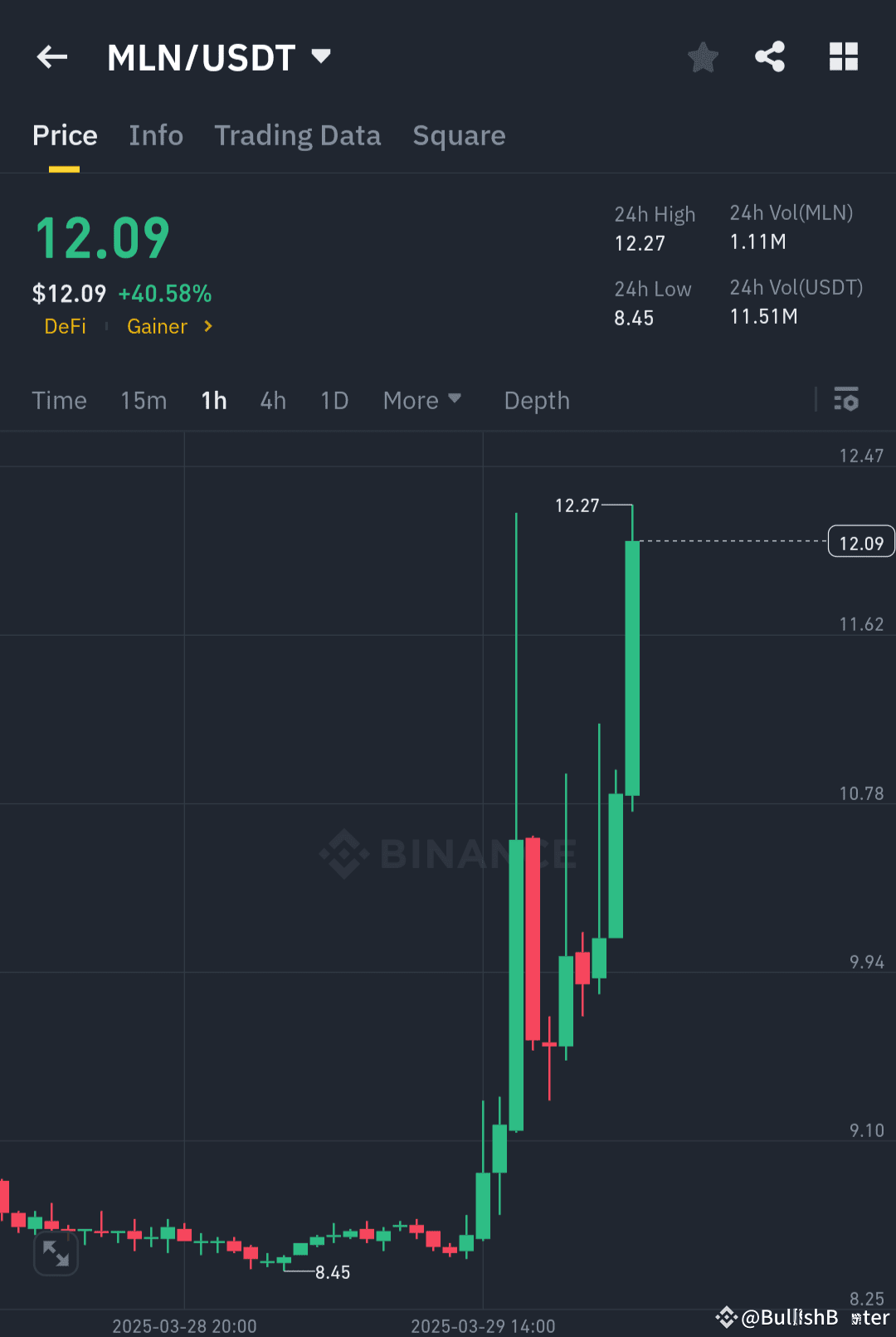
Task: Select the 1D timeframe
Action: (x=334, y=400)
